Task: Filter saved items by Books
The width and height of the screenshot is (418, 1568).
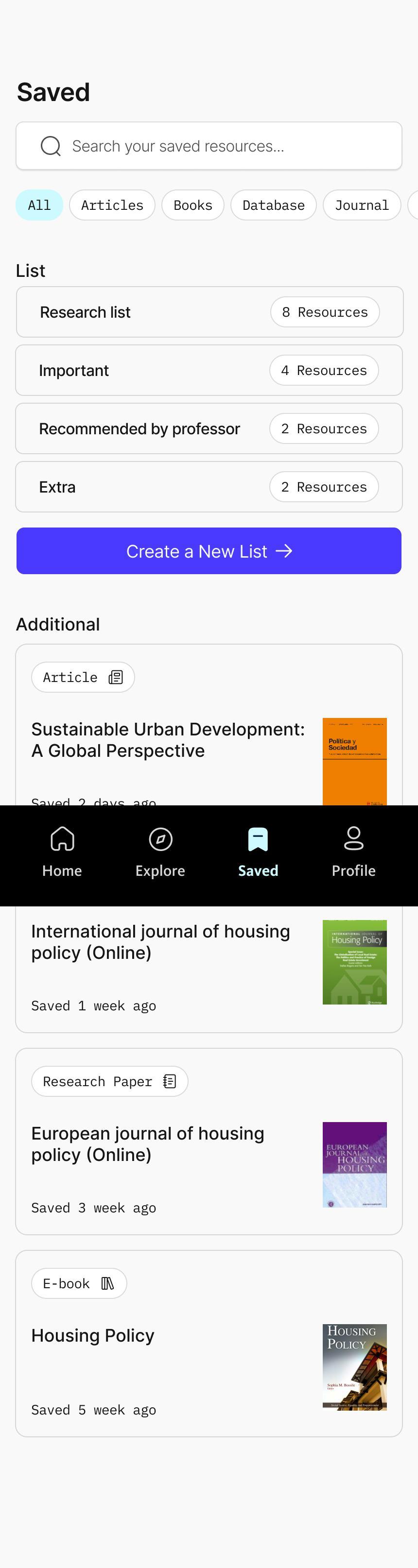Action: click(x=192, y=205)
